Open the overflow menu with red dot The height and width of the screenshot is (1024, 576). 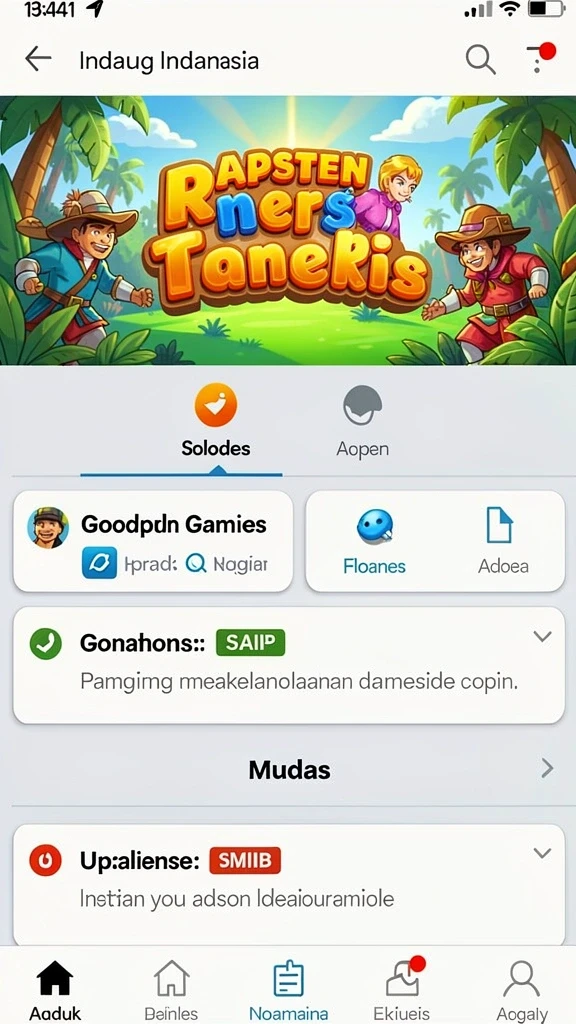click(540, 57)
